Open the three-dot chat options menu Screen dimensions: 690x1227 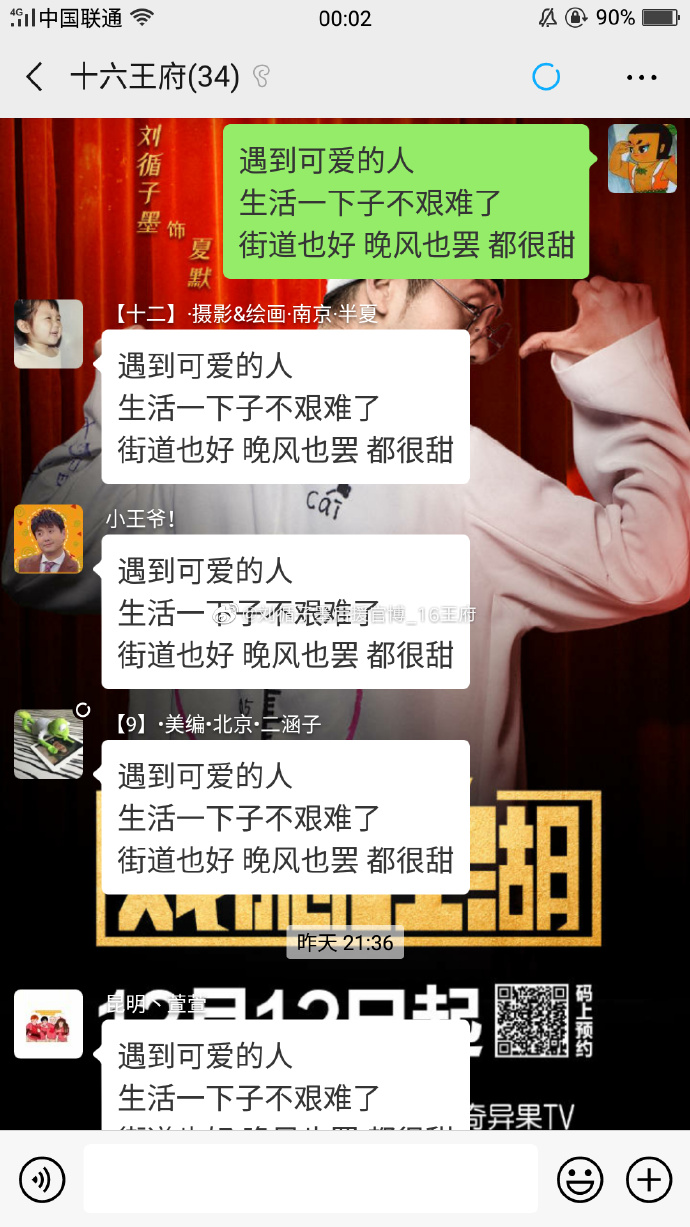point(641,77)
